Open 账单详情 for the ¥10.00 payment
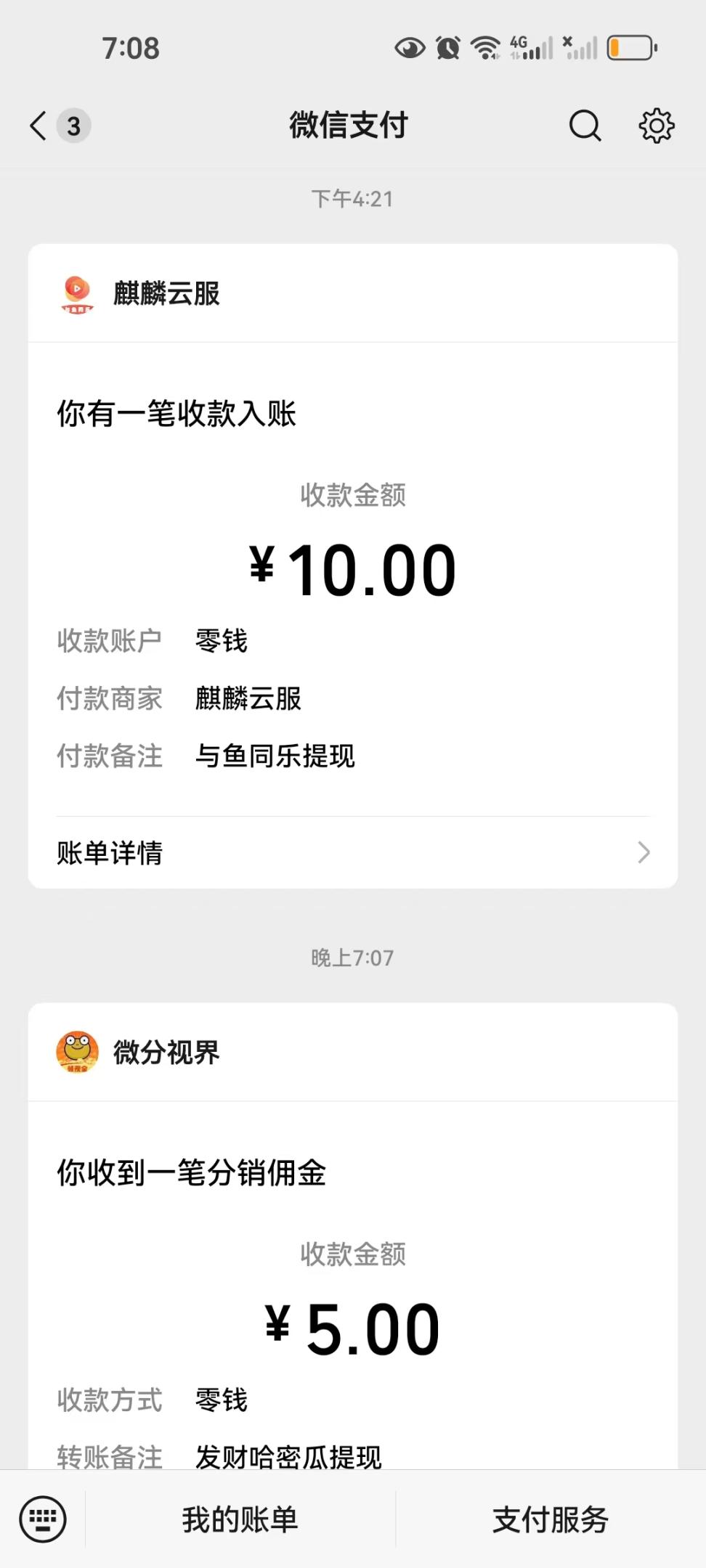706x1568 pixels. (x=353, y=852)
